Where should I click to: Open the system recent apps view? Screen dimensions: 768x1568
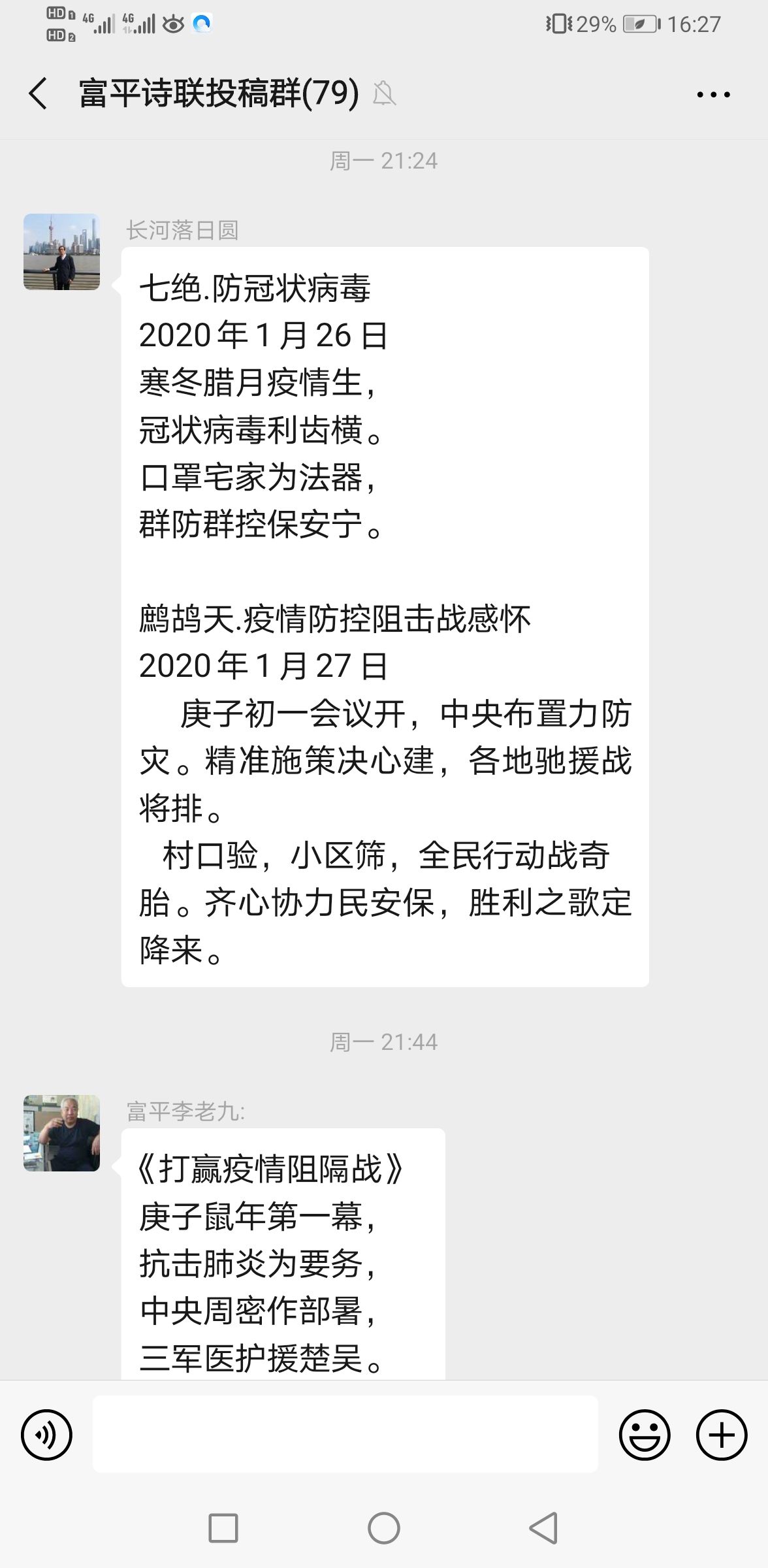click(x=223, y=1529)
